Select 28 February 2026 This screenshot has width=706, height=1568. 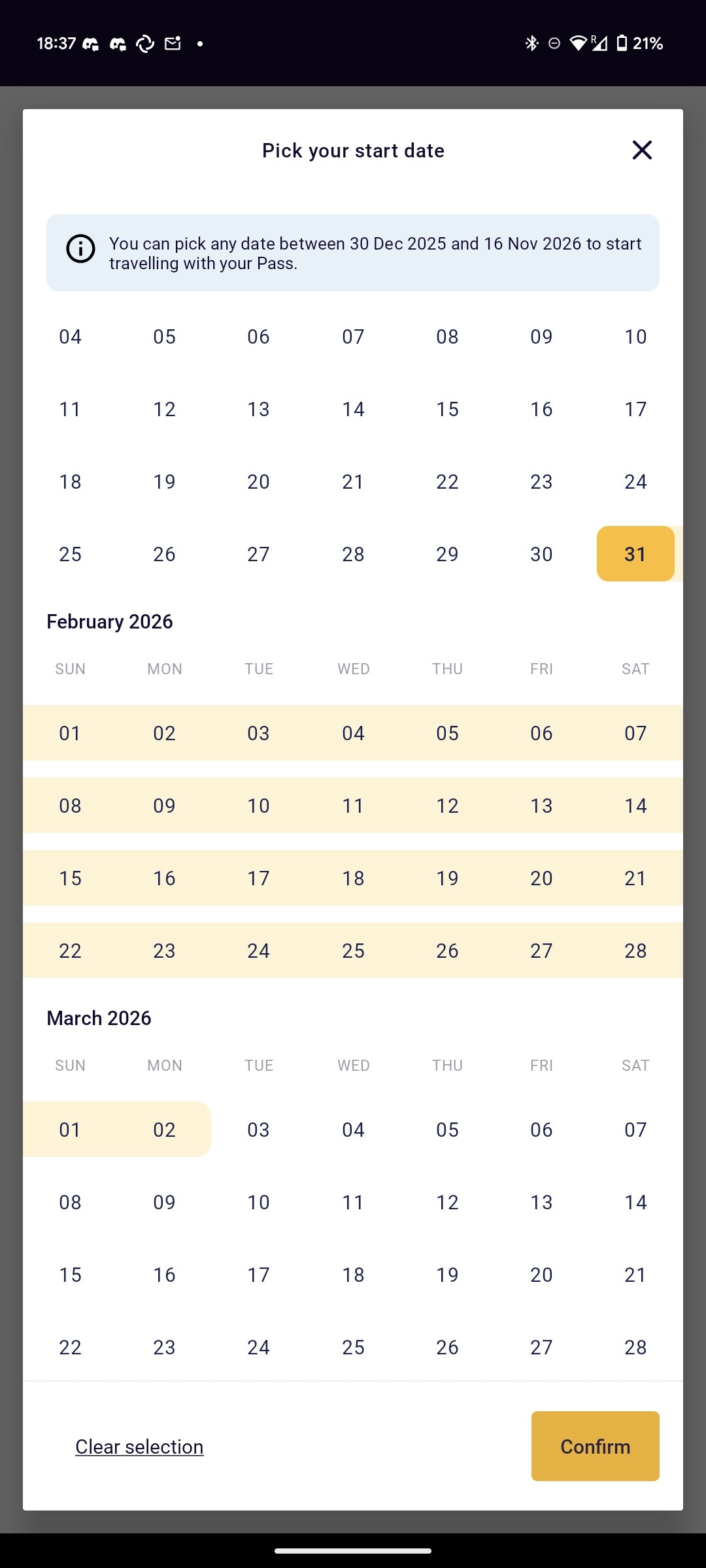[x=635, y=951]
